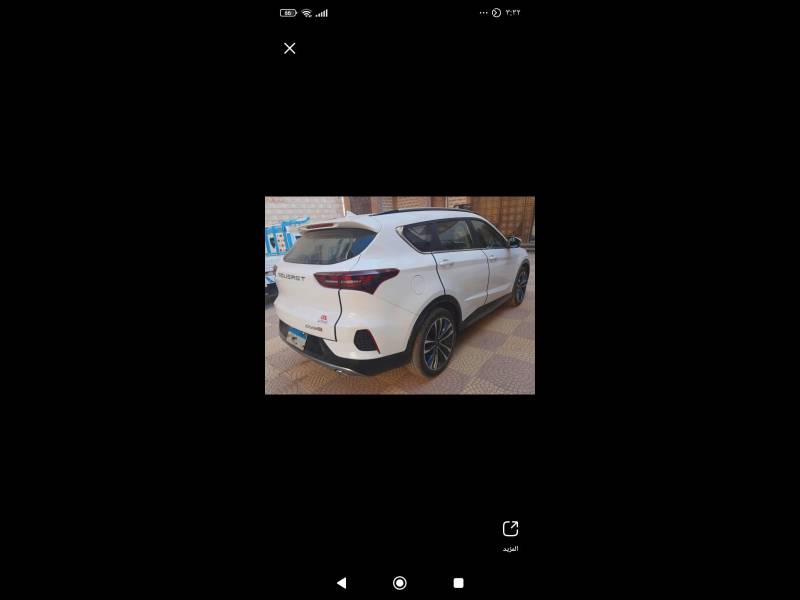
Task: Go to the home screen
Action: (x=400, y=583)
